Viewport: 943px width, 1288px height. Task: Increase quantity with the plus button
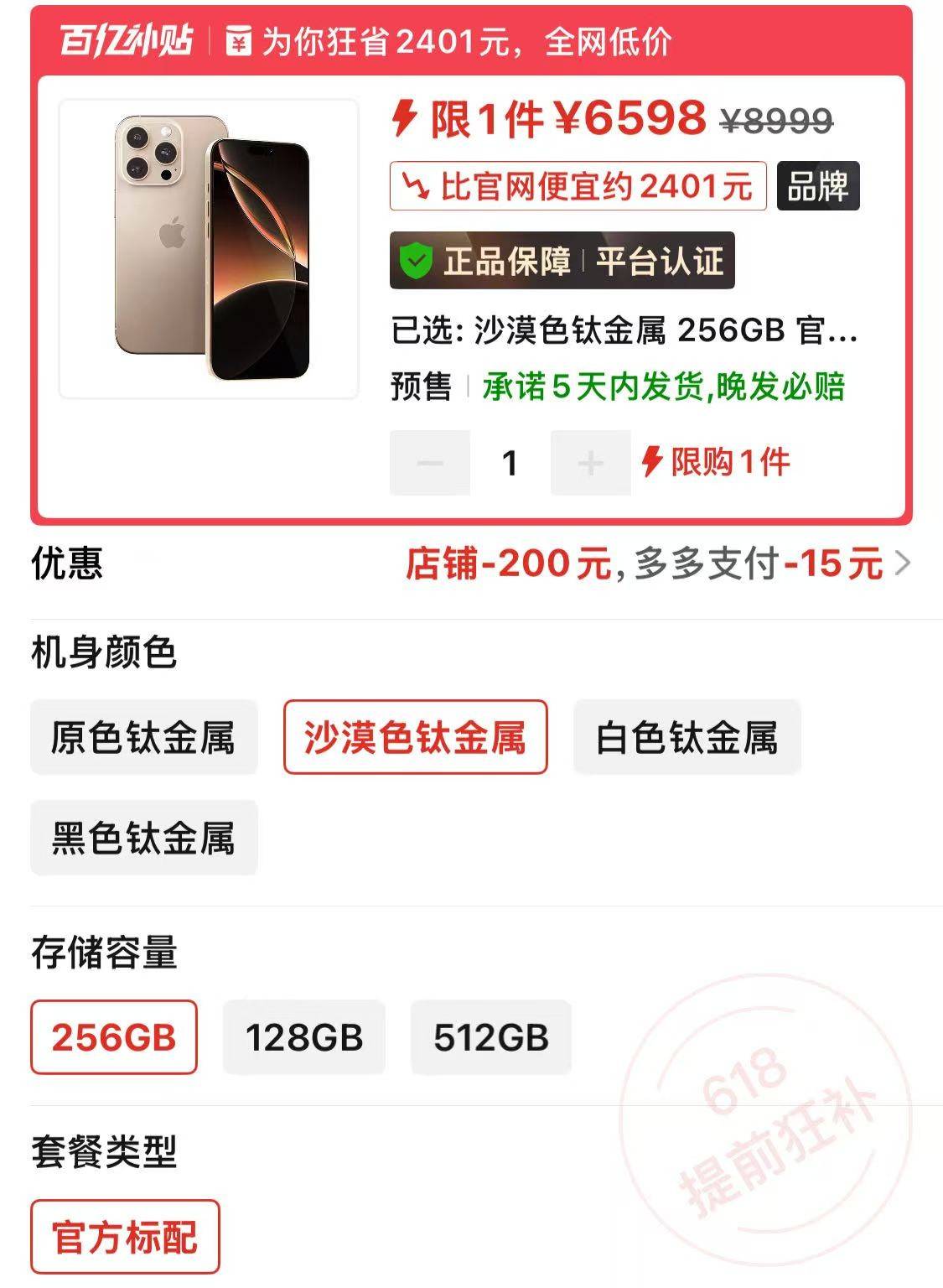[x=590, y=463]
